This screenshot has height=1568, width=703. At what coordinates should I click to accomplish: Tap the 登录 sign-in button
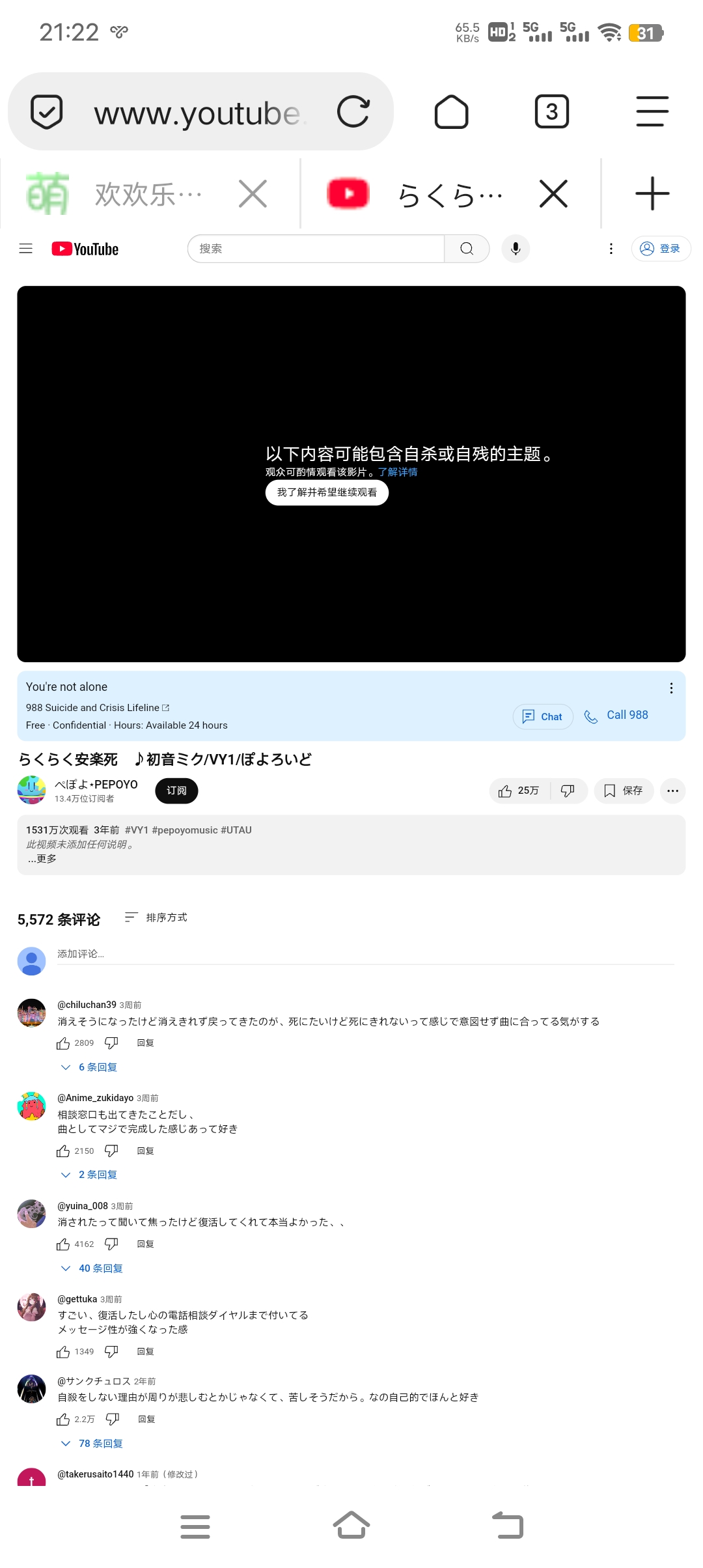pyautogui.click(x=661, y=249)
